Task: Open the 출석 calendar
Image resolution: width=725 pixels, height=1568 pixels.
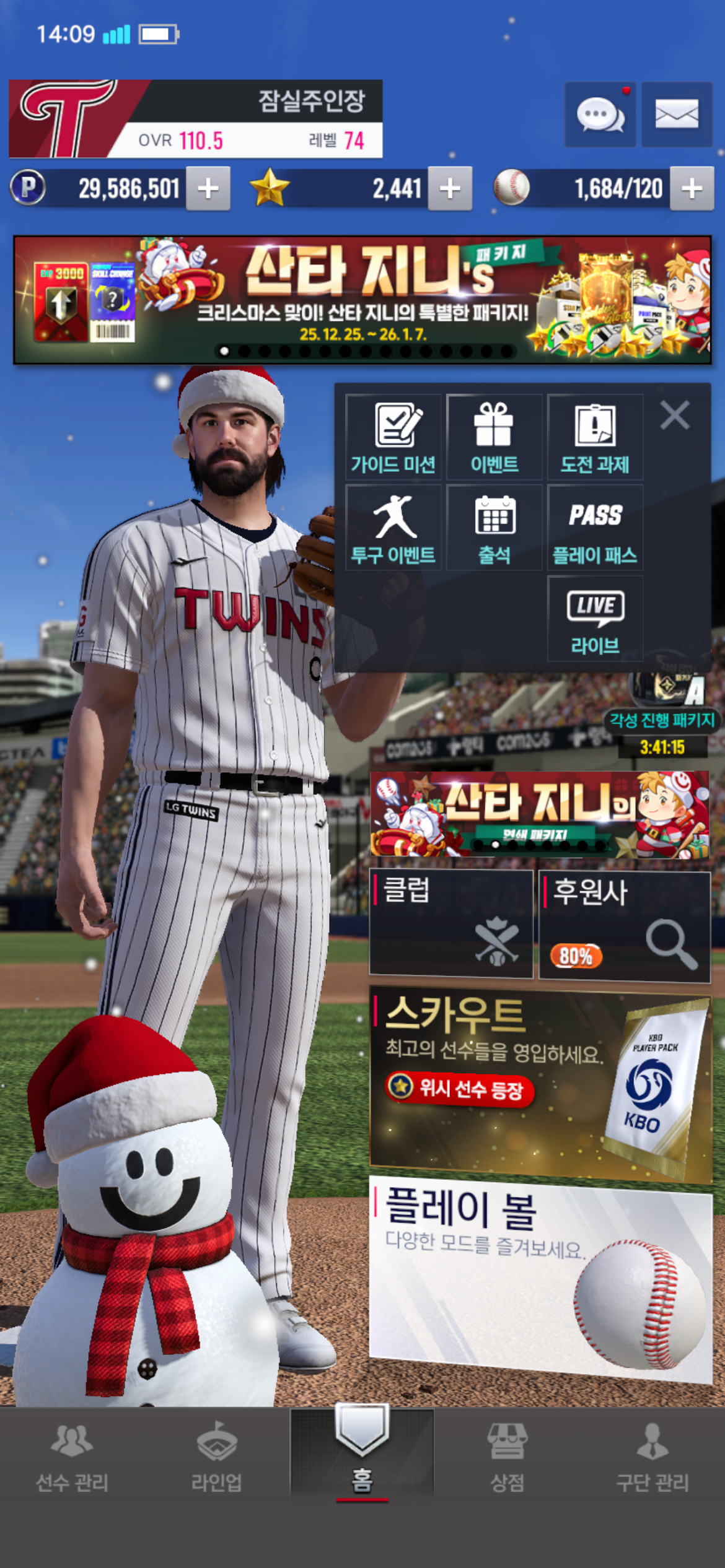Action: pyautogui.click(x=494, y=528)
